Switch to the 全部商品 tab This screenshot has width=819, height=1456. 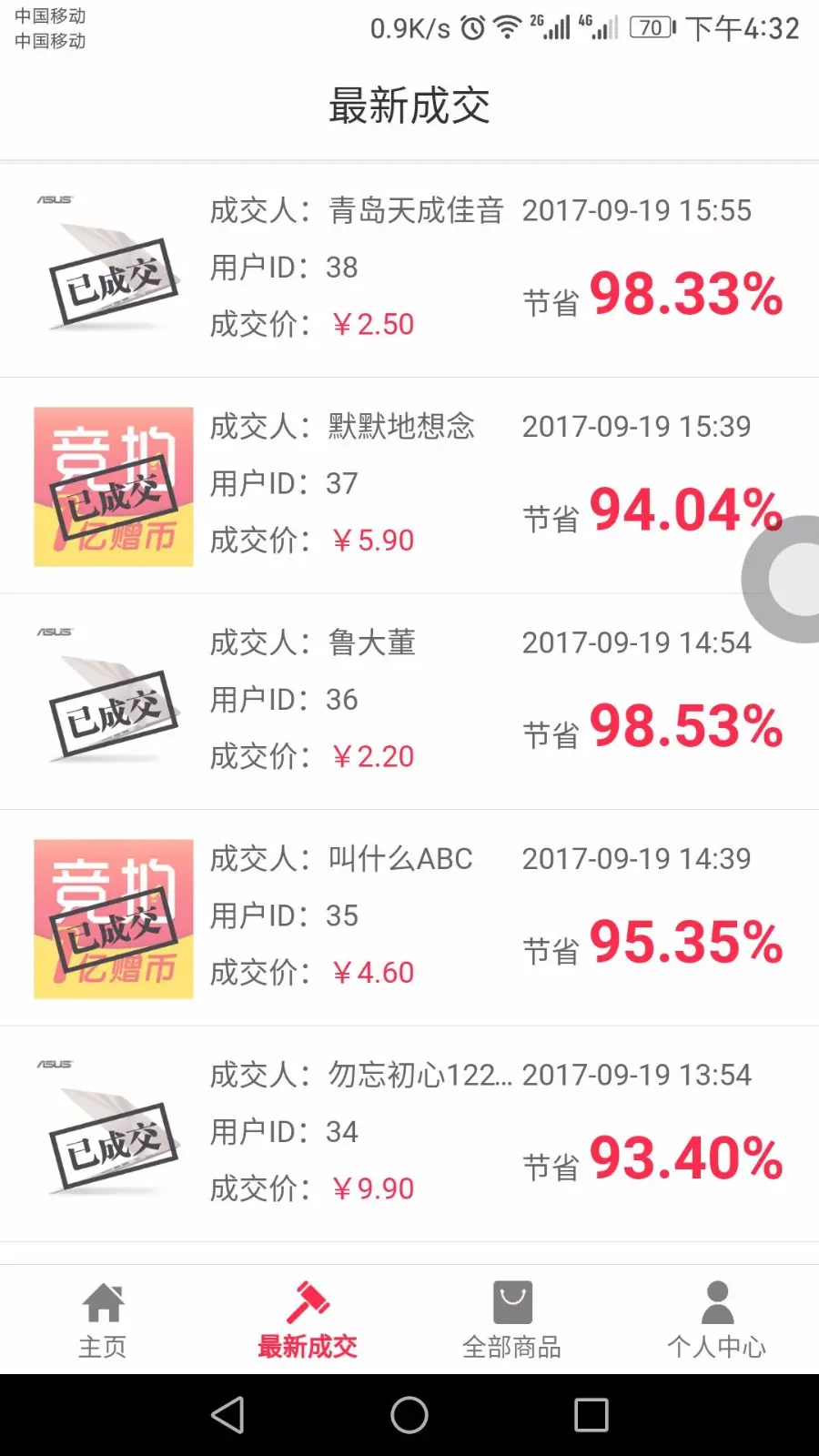pyautogui.click(x=512, y=1319)
